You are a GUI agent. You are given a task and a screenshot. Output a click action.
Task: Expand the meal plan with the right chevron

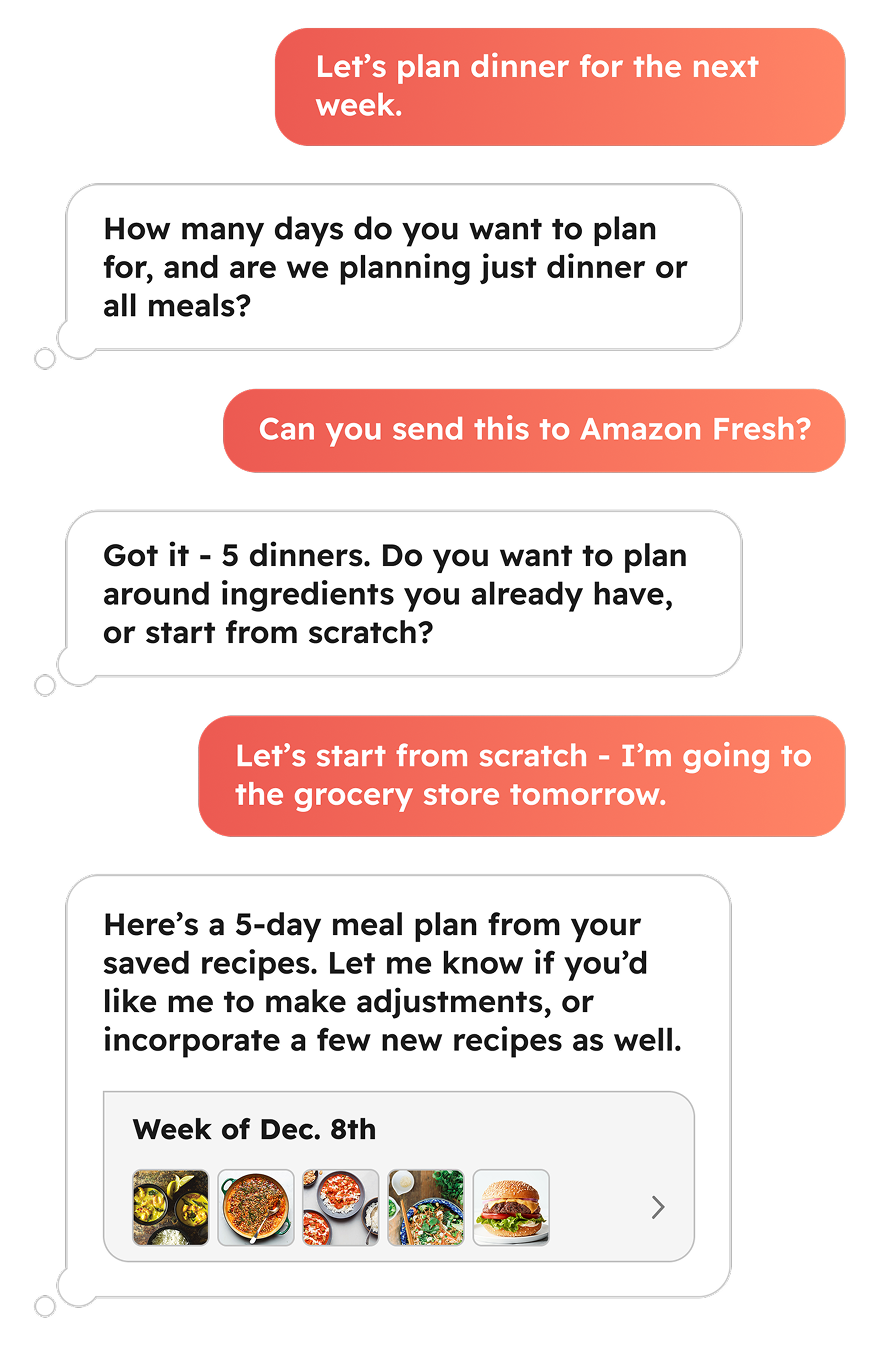point(658,1207)
